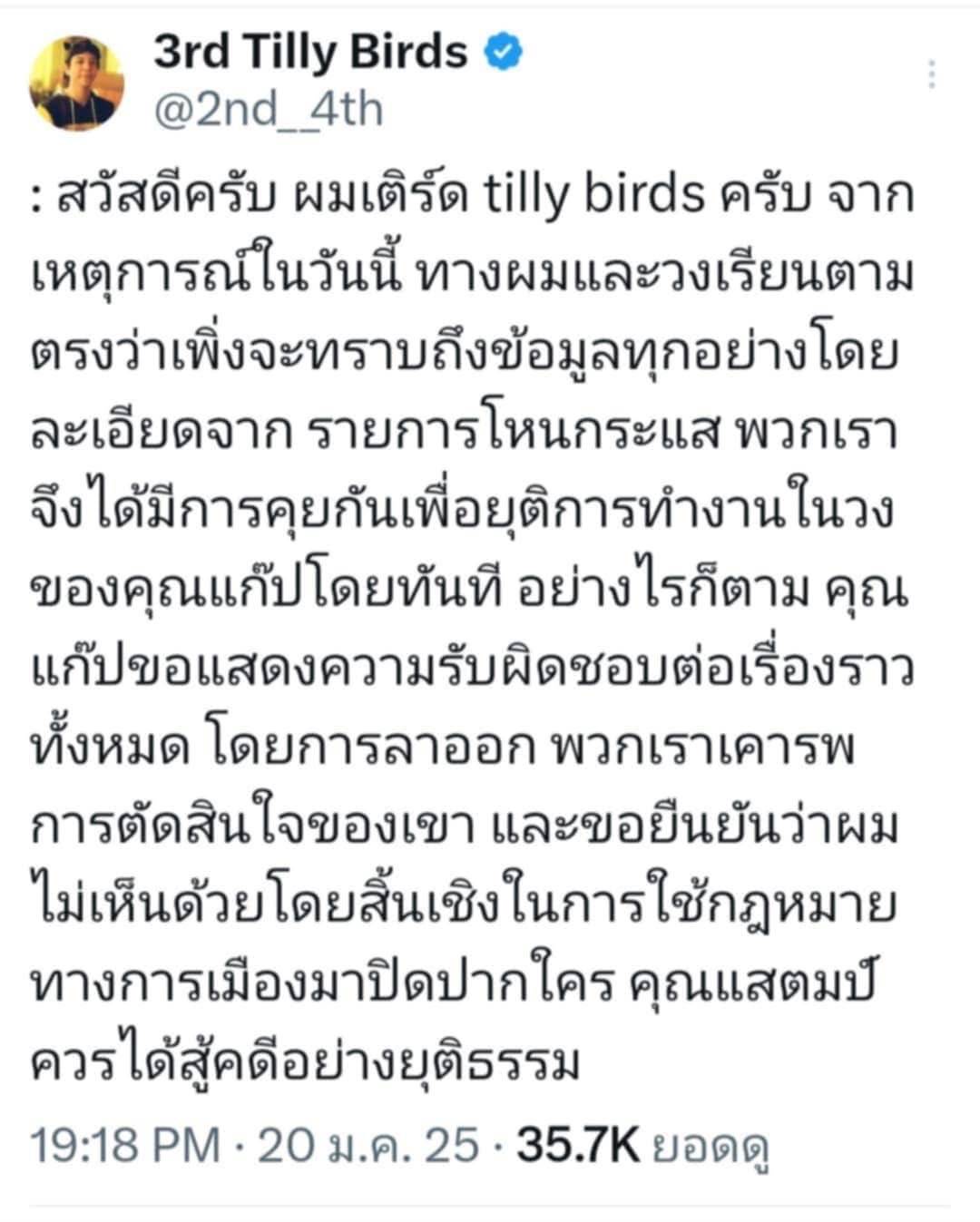This screenshot has height=1222, width=980.
Task: Open the @2nd__4th profile handle
Action: pyautogui.click(x=269, y=110)
